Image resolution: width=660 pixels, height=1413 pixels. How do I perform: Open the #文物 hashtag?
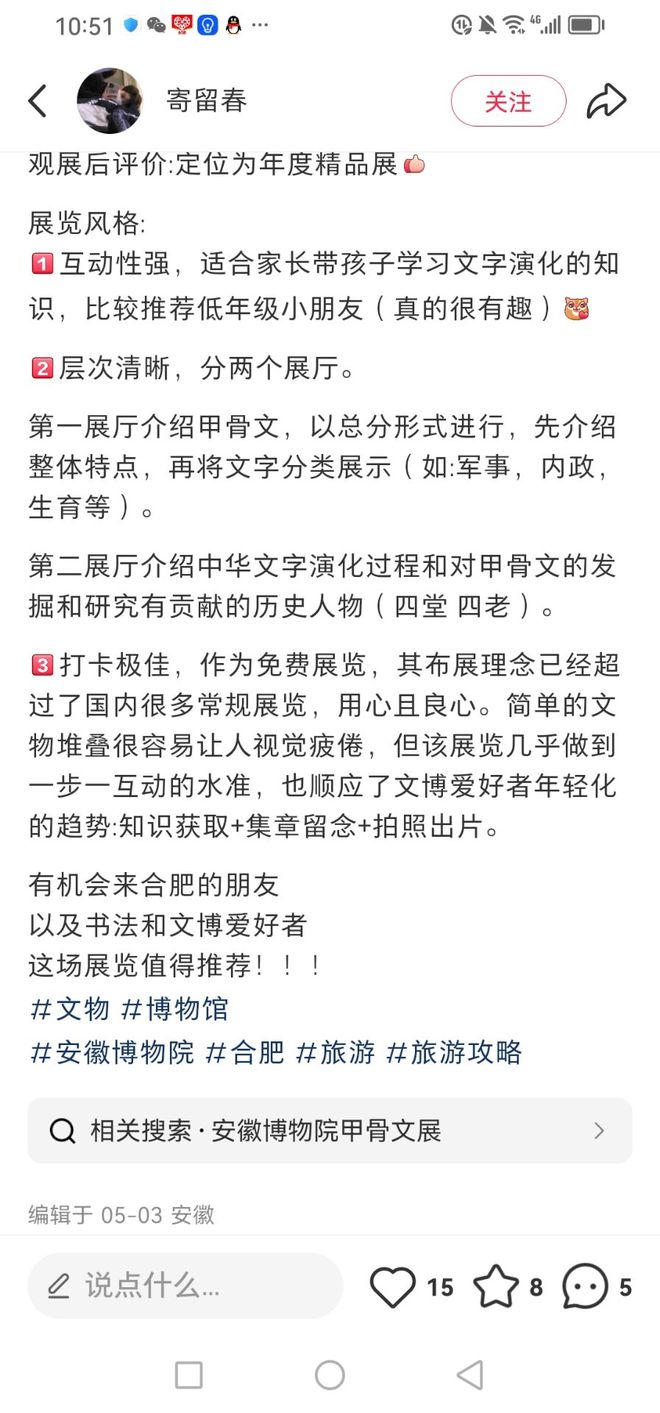pyautogui.click(x=70, y=1009)
